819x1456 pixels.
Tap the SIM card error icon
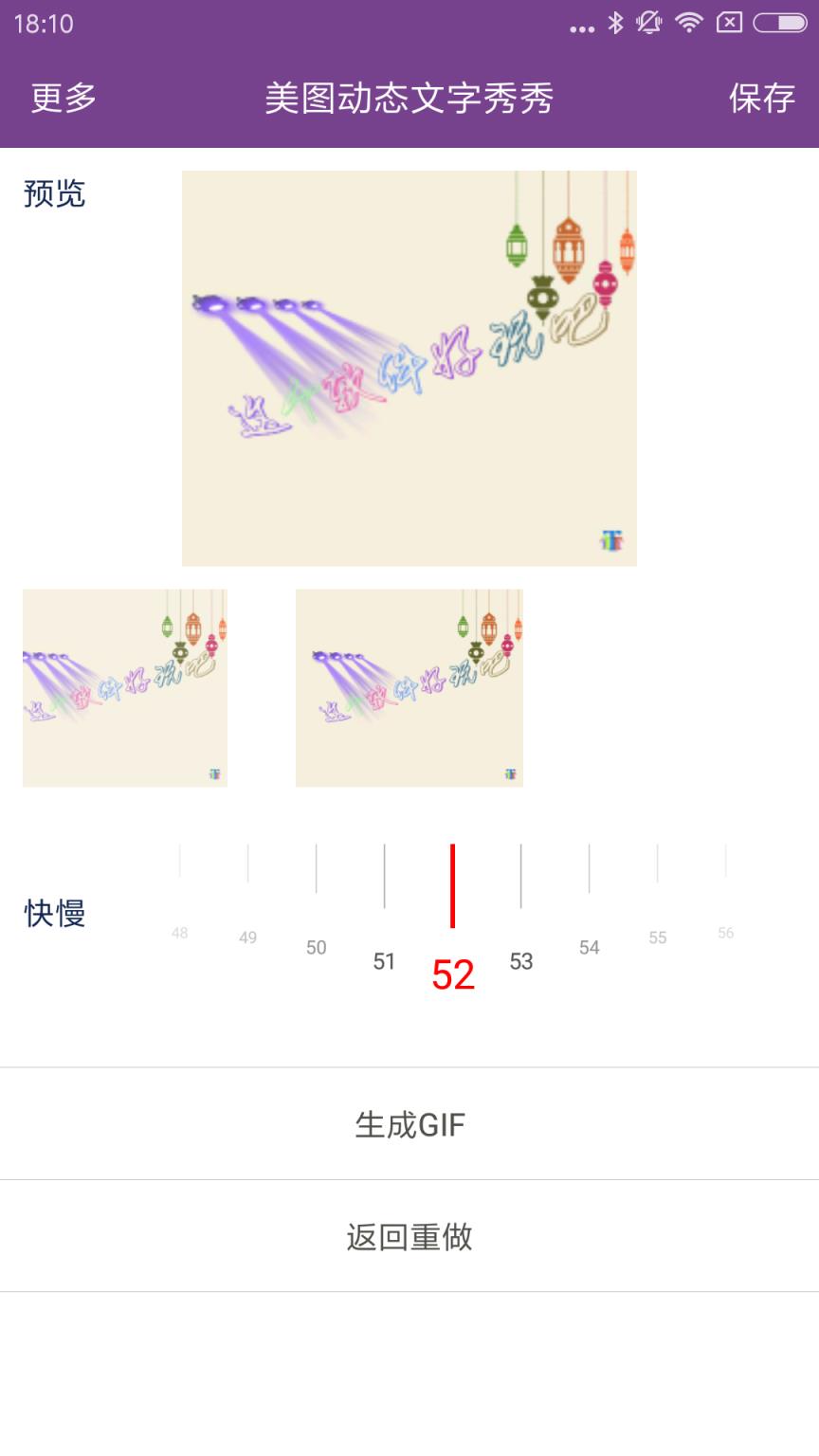730,24
